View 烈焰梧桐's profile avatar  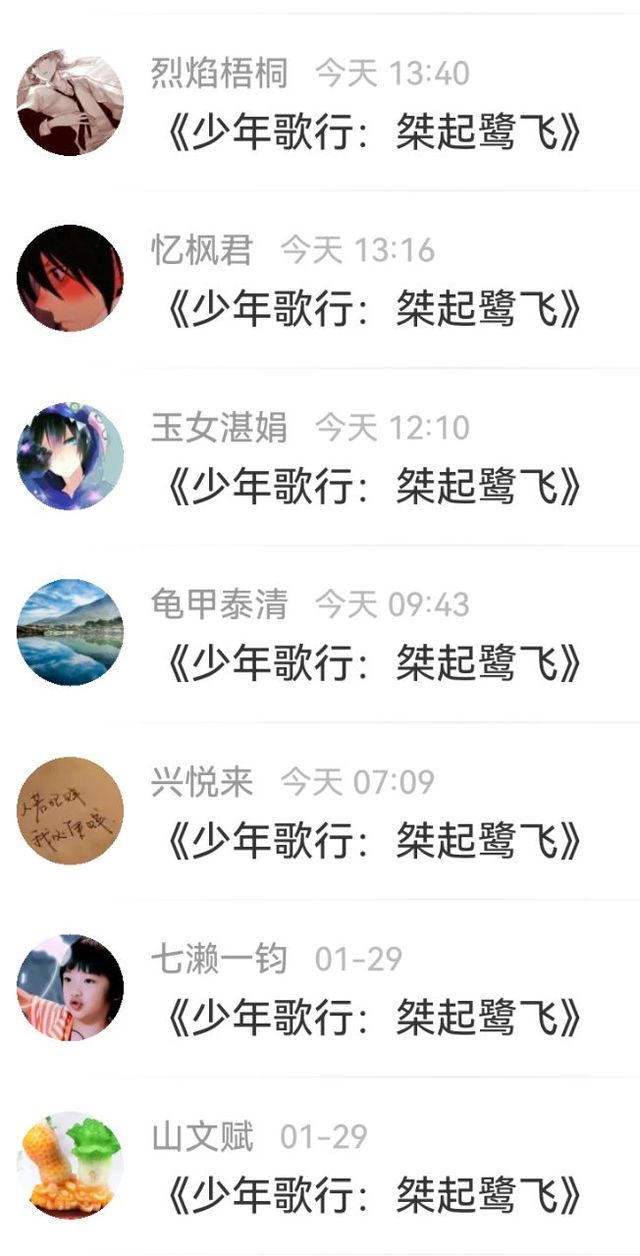tap(70, 103)
